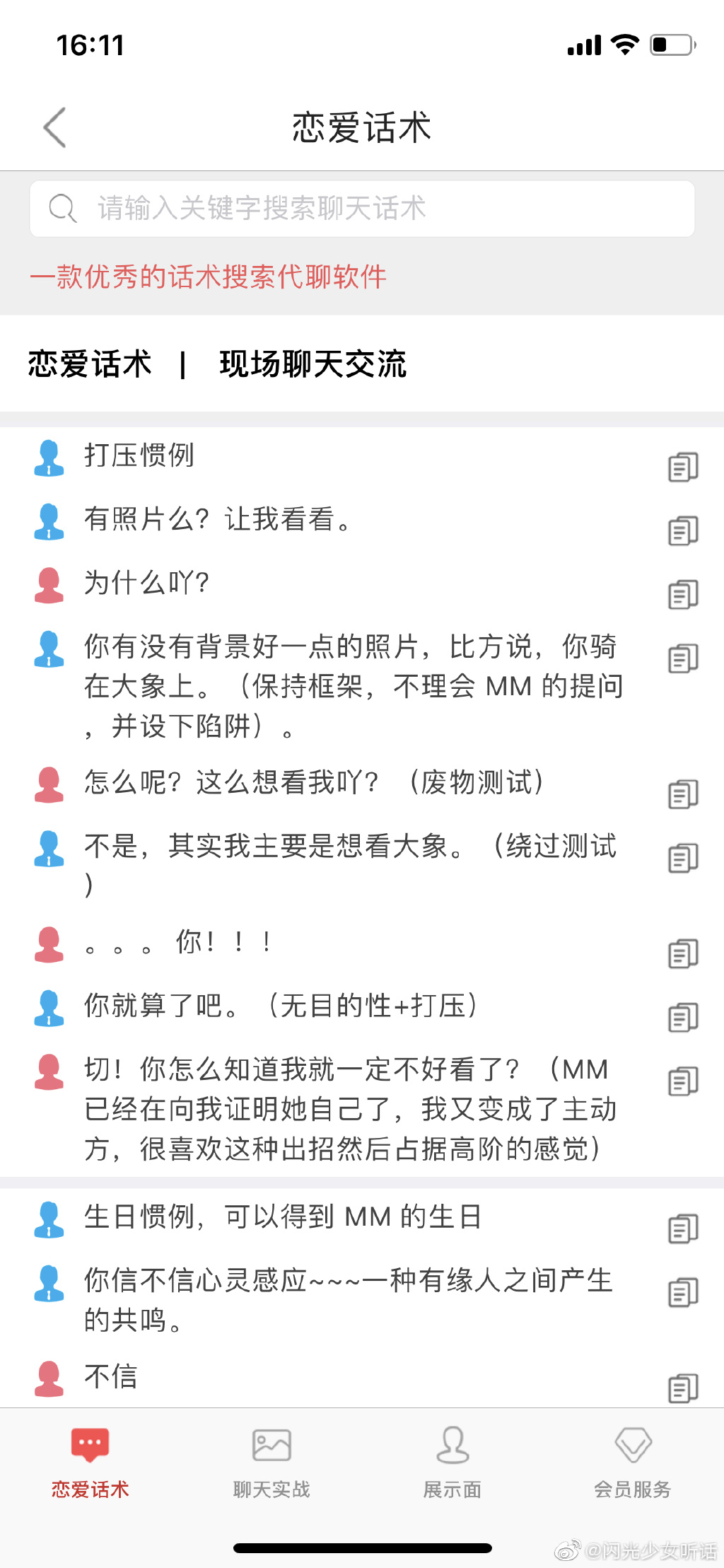Open the 一款优秀的话术搜索代聊软件 link
This screenshot has height=1568, width=724.
pos(209,279)
